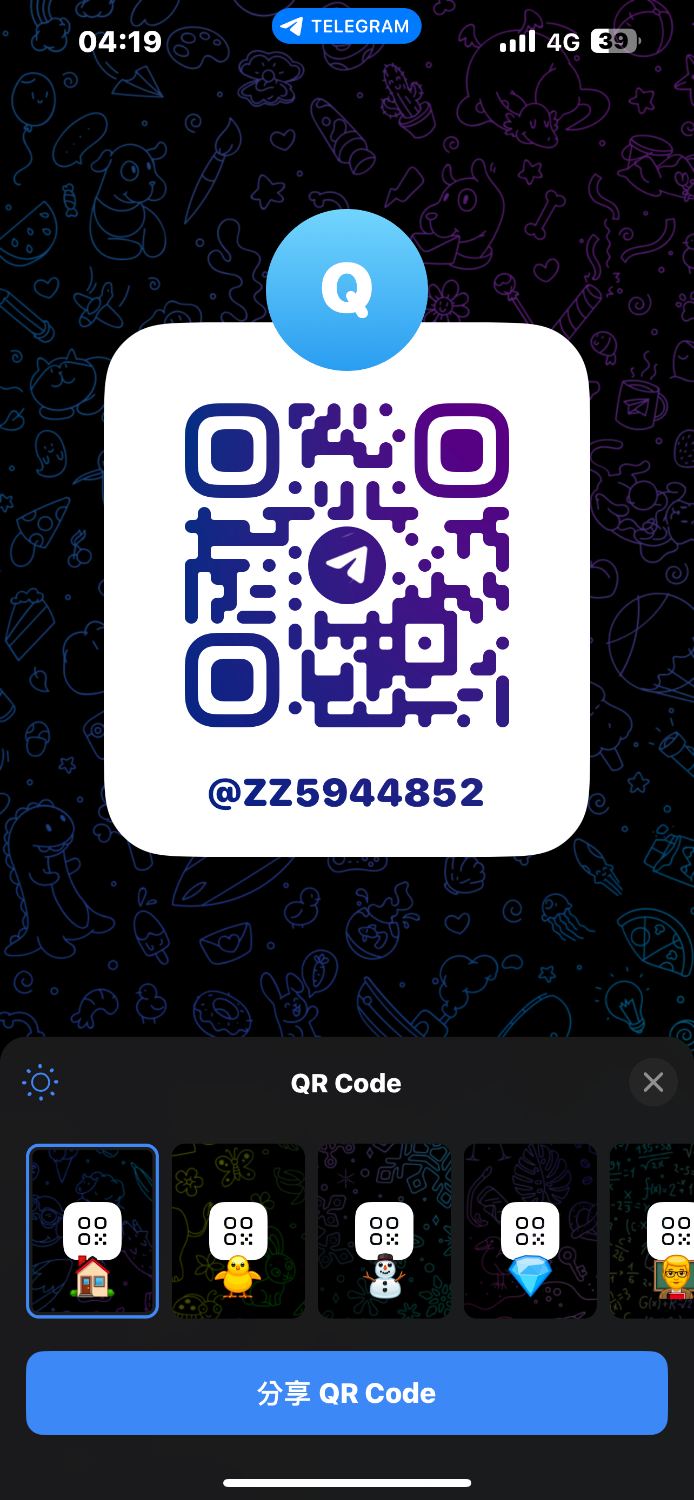Tap the 分享 QR Code button

click(x=347, y=1393)
